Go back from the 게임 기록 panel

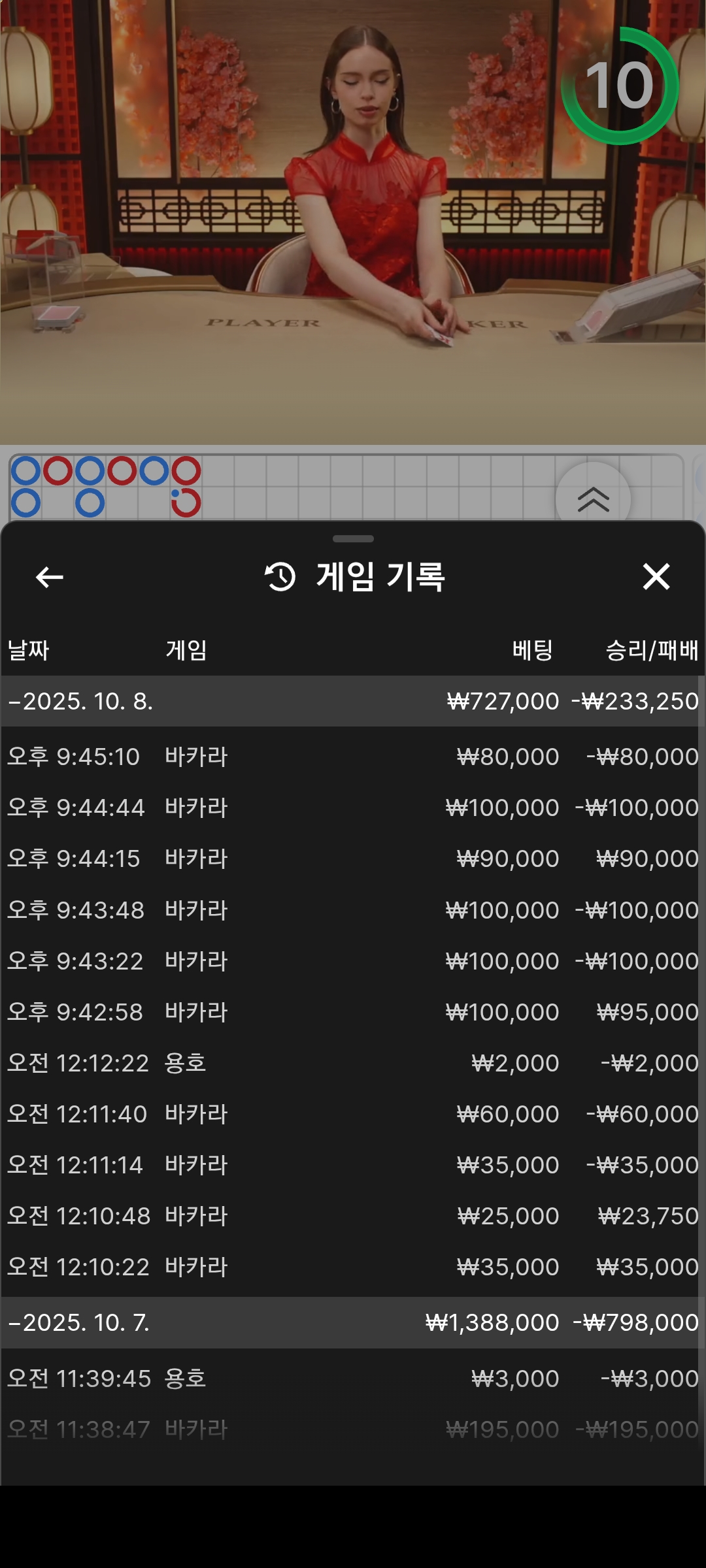click(x=49, y=577)
